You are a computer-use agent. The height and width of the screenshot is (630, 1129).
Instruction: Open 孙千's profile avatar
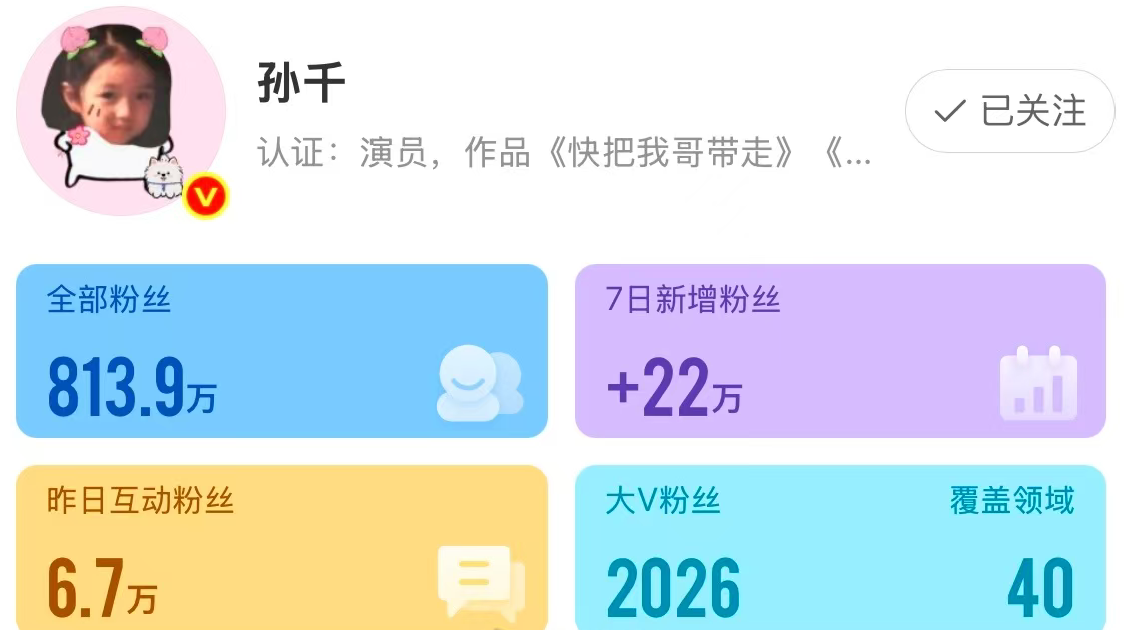pos(121,111)
